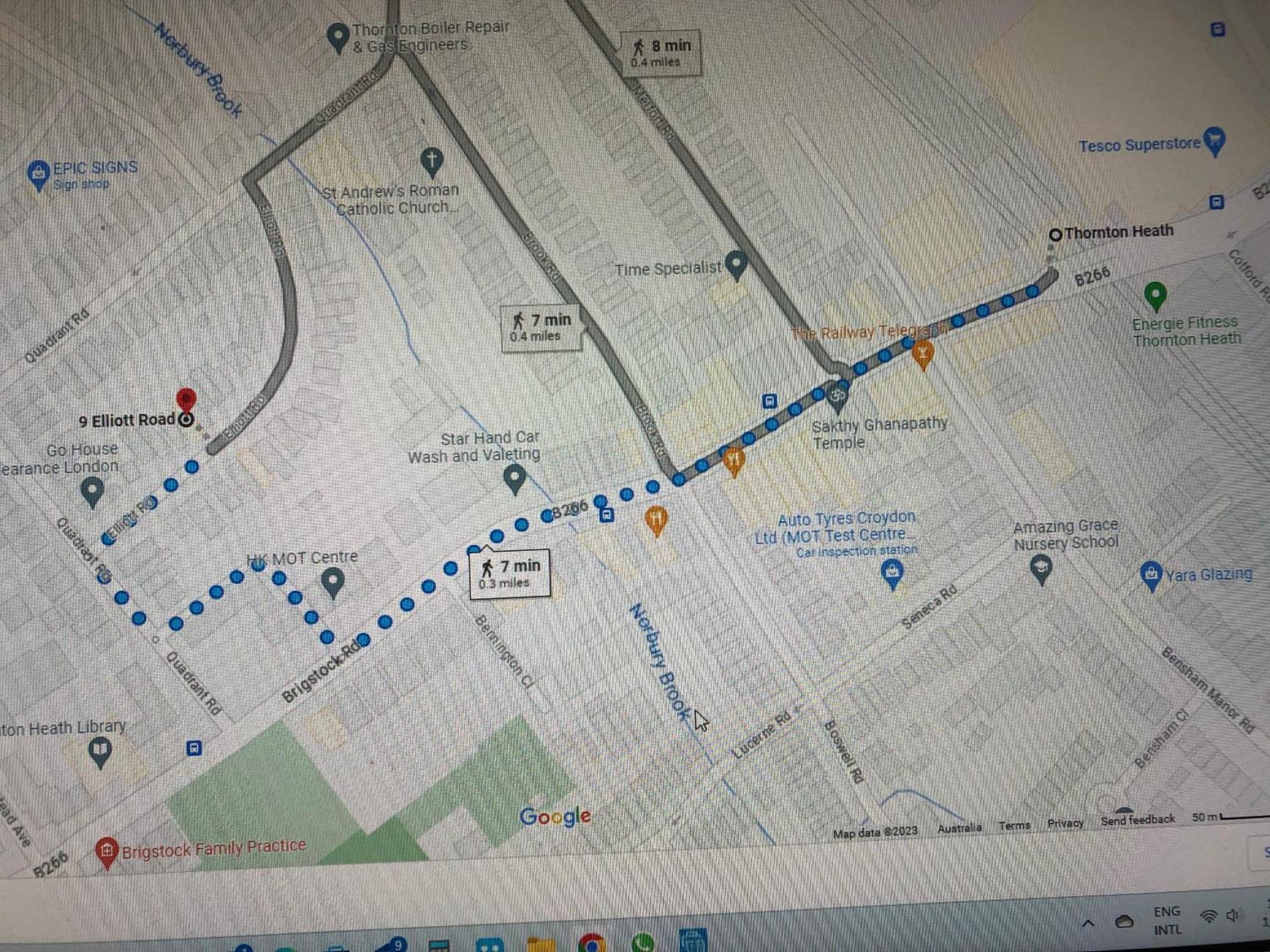This screenshot has height=952, width=1270.
Task: Select the 7 min 0.3 miles route
Action: pos(510,573)
